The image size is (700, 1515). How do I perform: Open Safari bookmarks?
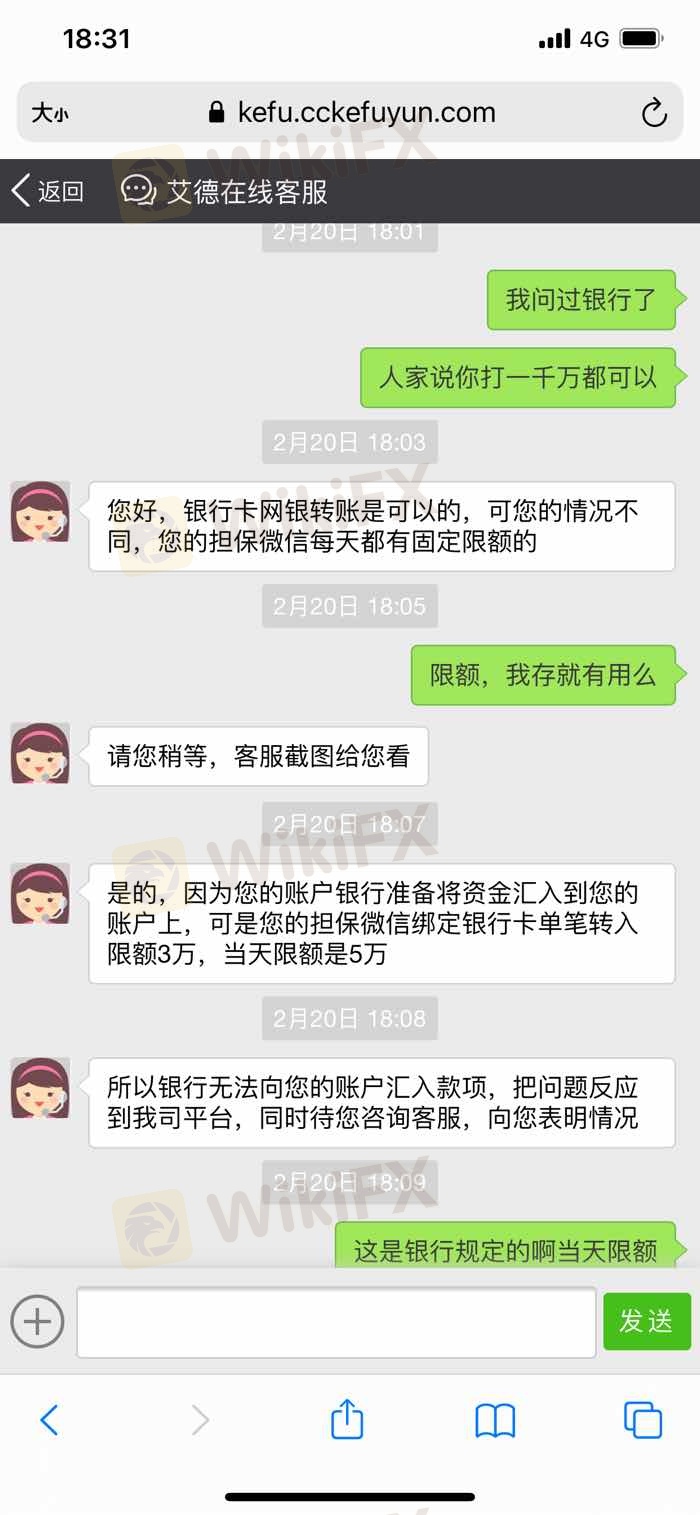495,1420
